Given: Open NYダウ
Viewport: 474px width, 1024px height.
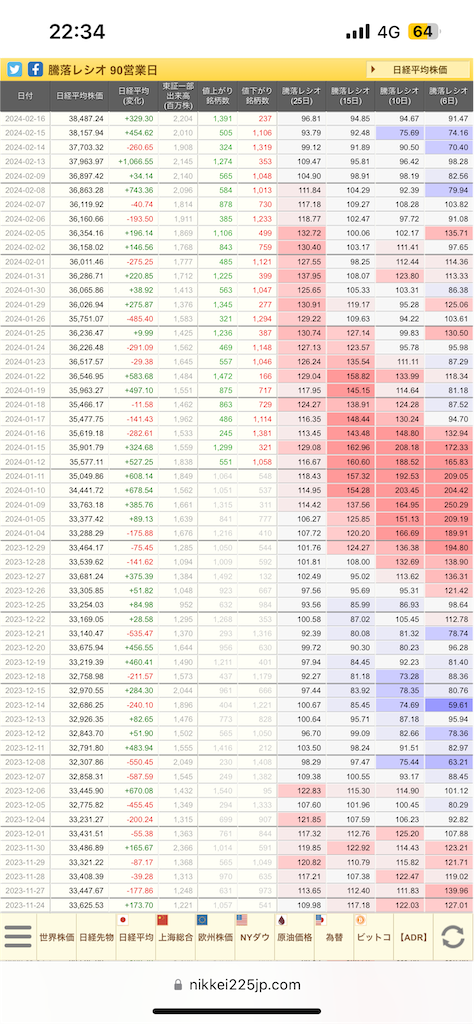Looking at the screenshot, I should (255, 936).
